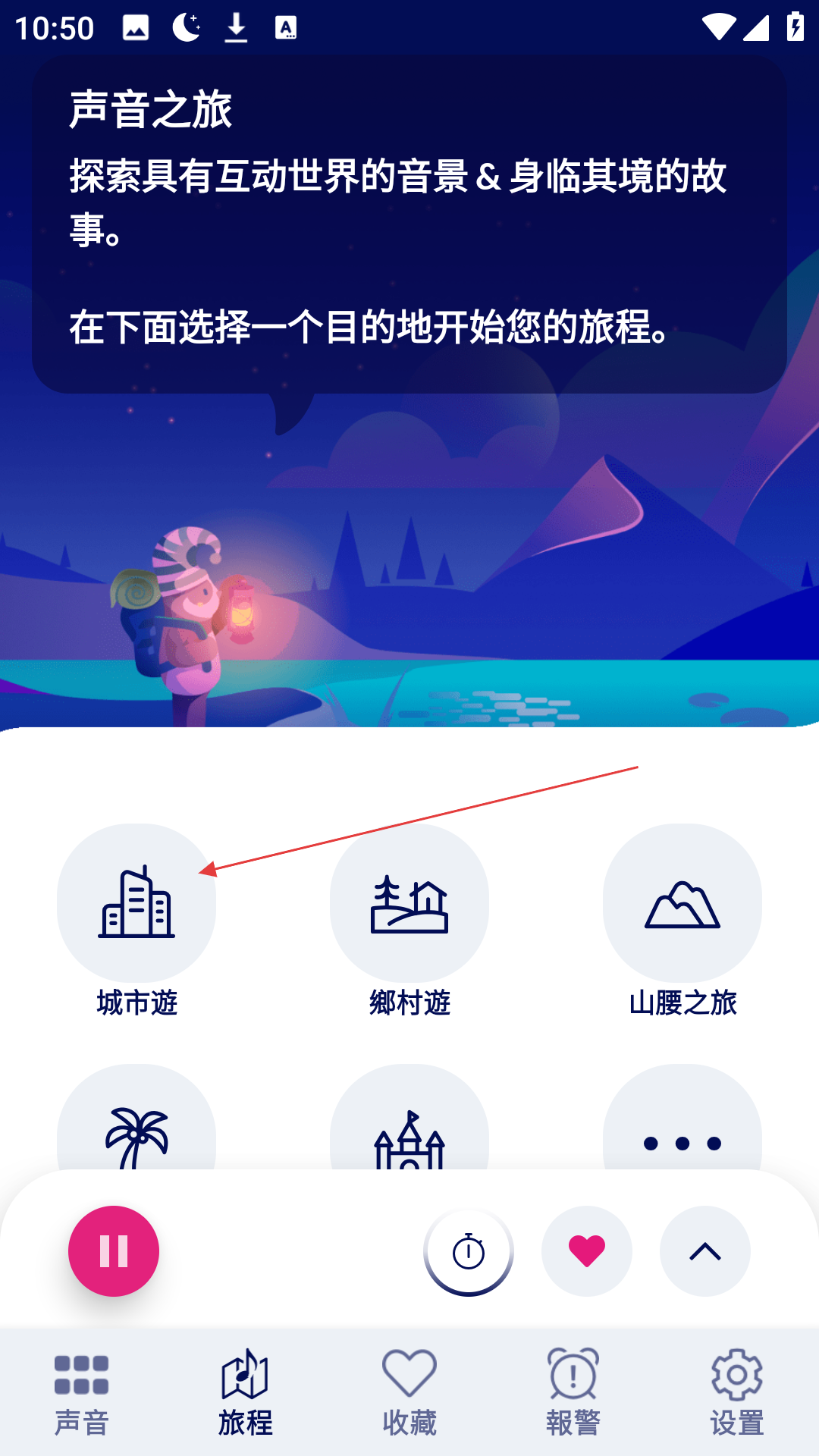Open the 收藏 favorites tab
The width and height of the screenshot is (819, 1456).
click(409, 1392)
